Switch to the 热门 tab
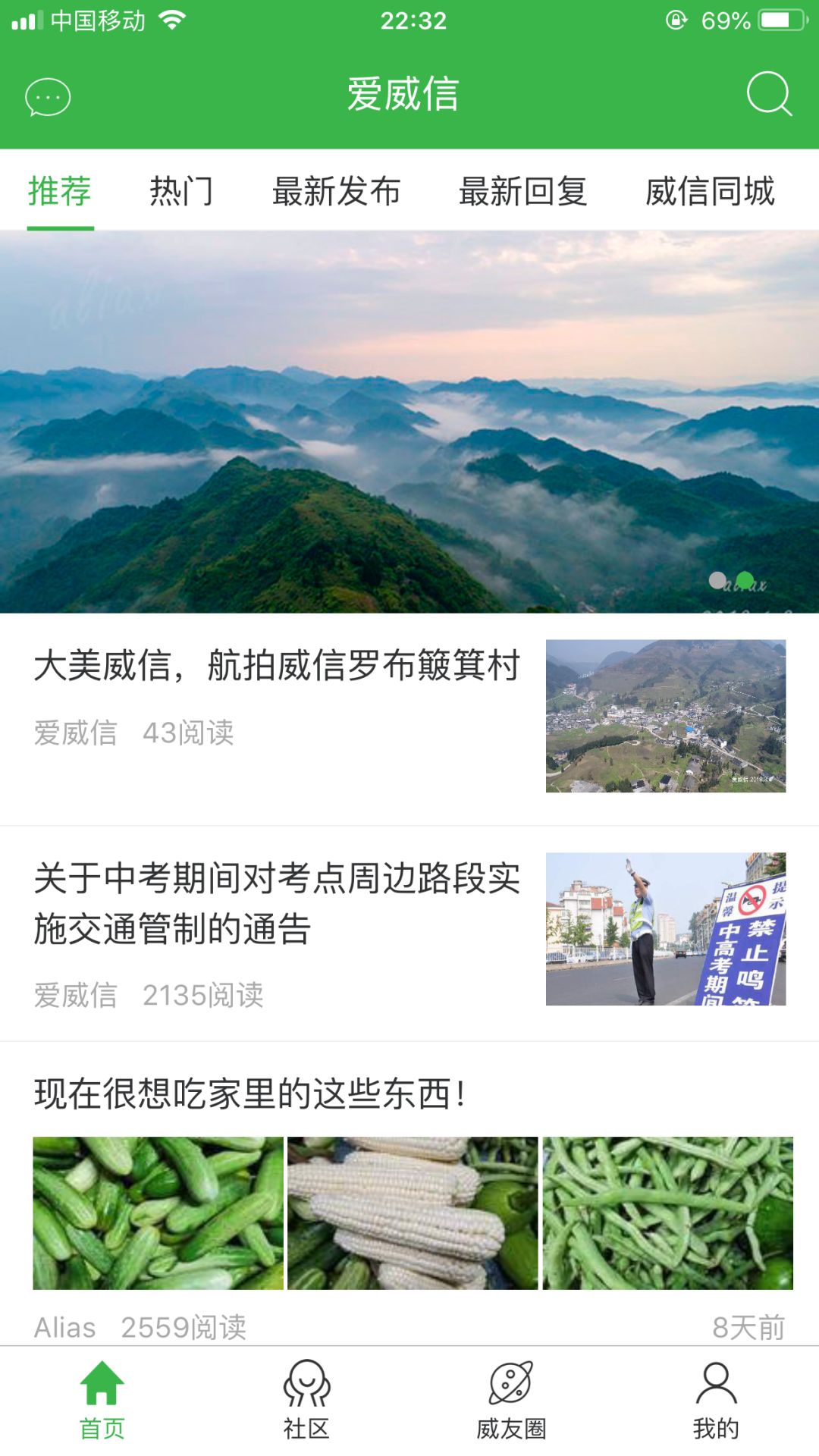Viewport: 819px width, 1456px height. (x=181, y=191)
